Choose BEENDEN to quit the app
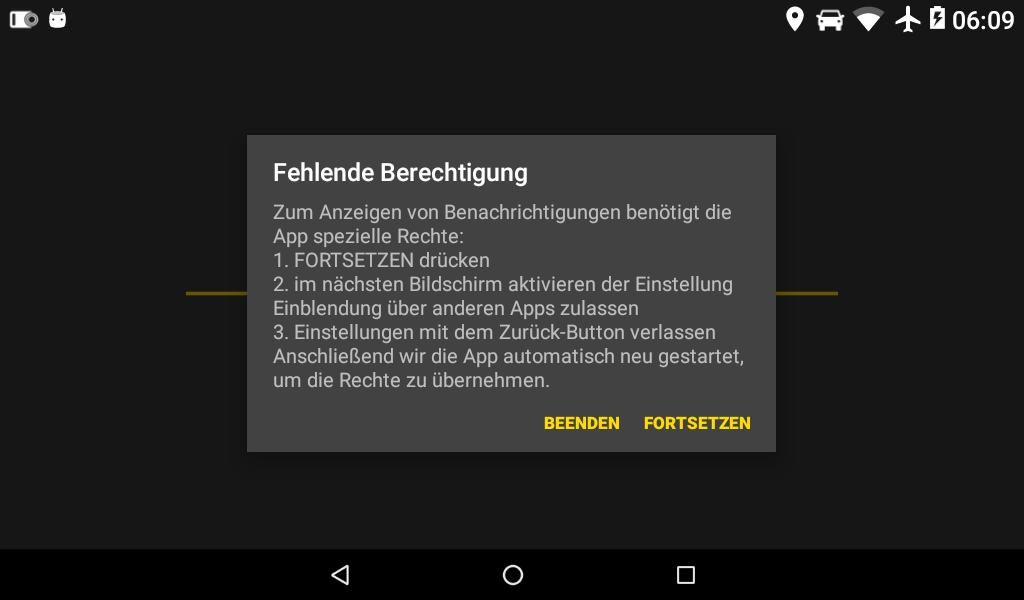This screenshot has height=600, width=1024. pos(581,423)
